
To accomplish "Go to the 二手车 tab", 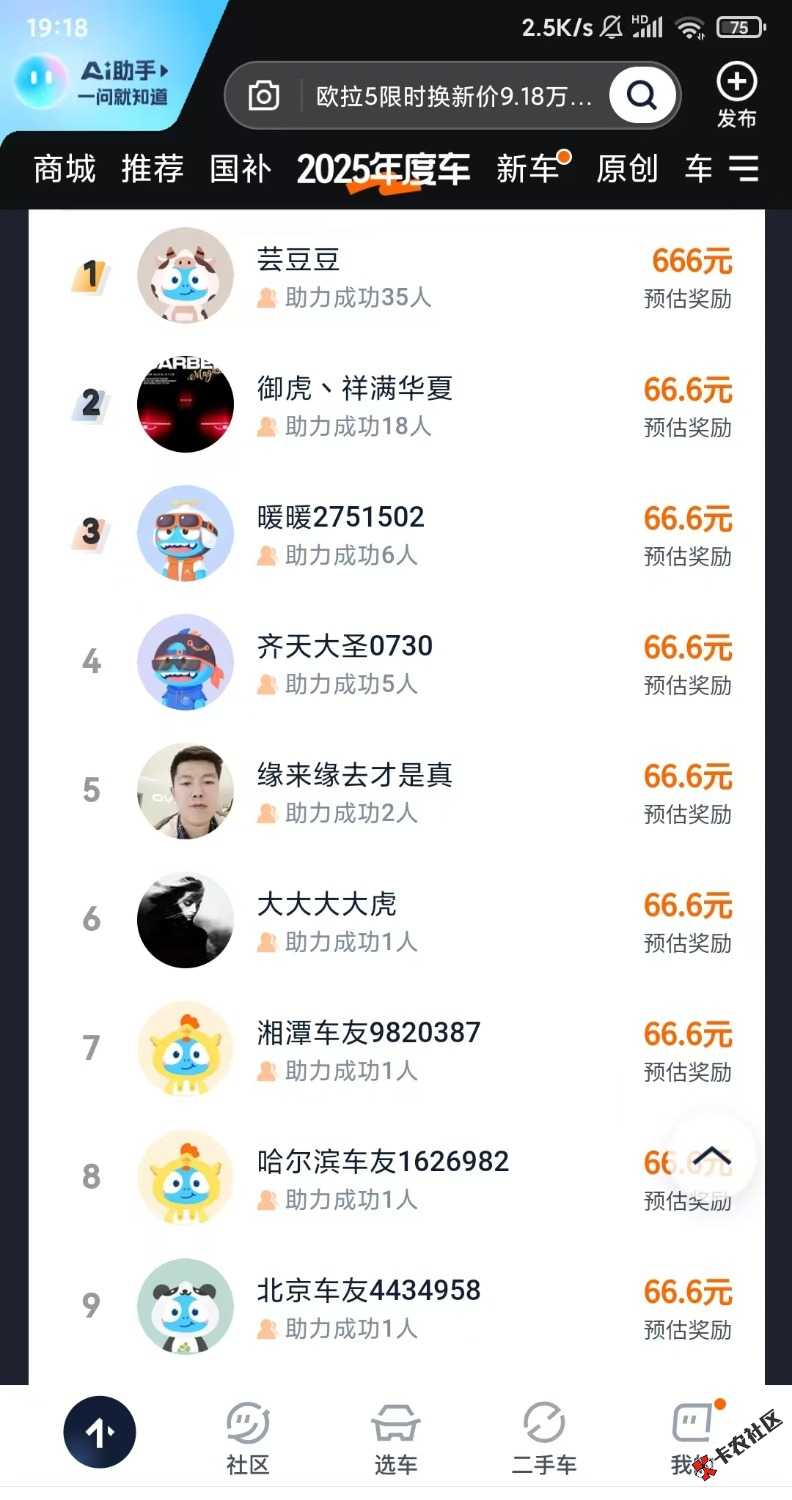I will pos(544,1438).
